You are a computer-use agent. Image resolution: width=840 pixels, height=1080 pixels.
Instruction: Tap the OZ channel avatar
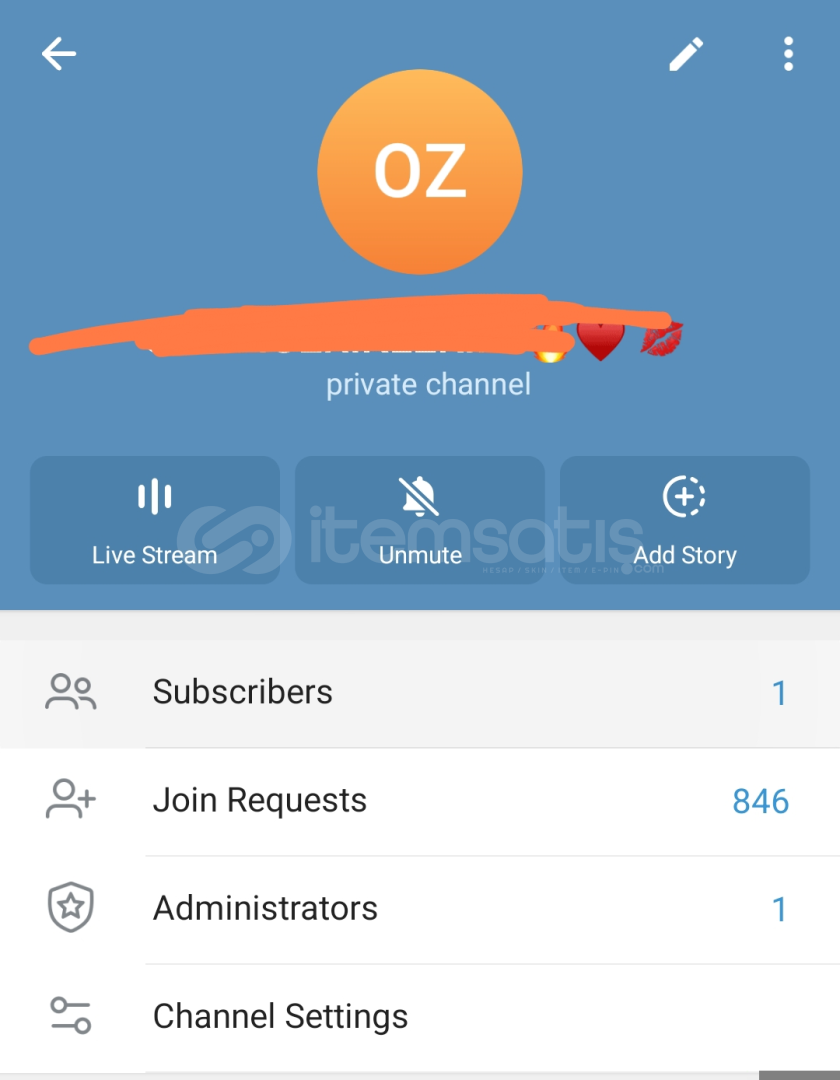[420, 172]
